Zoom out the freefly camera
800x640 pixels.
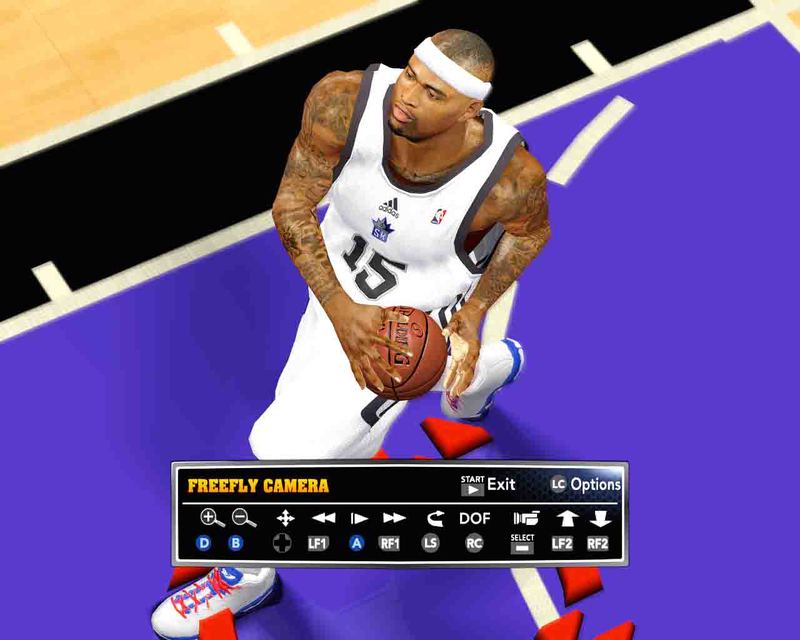(x=243, y=518)
